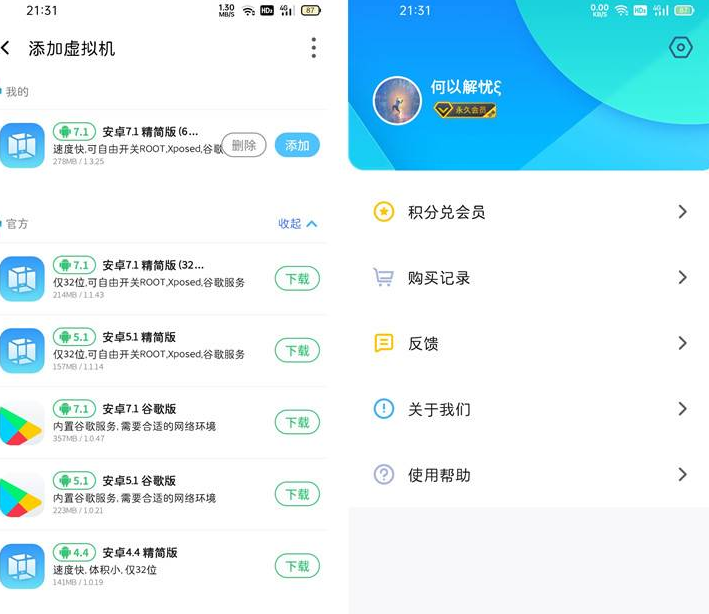Download the 安卓5.1 精简版 image
The image size is (709, 614).
click(x=297, y=351)
